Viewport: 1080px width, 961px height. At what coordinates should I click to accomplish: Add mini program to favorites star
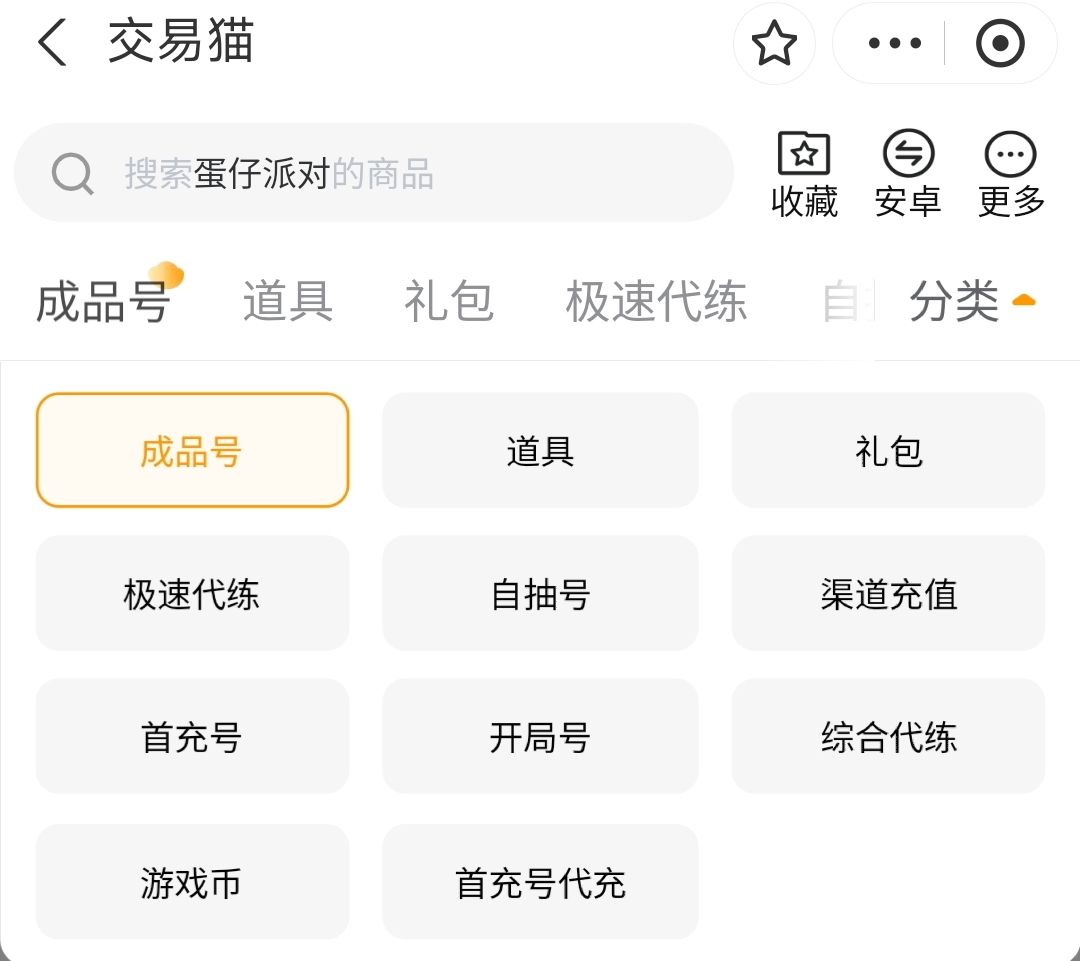pos(774,44)
